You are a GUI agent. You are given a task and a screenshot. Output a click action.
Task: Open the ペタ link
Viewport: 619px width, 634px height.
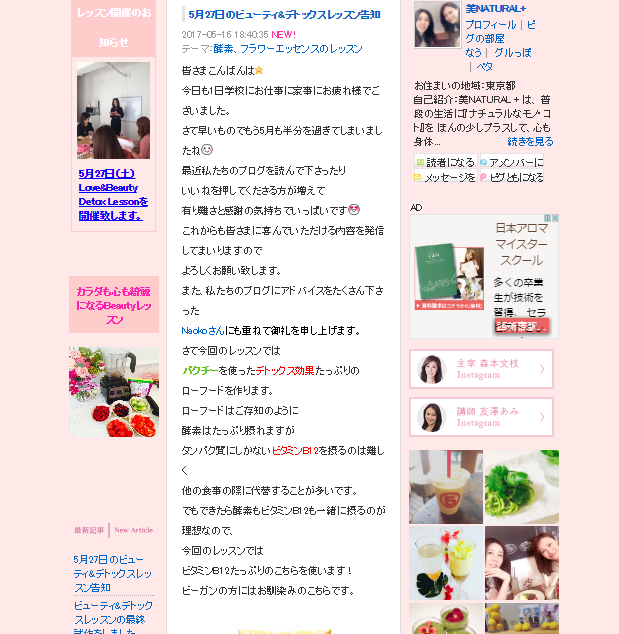click(x=484, y=66)
